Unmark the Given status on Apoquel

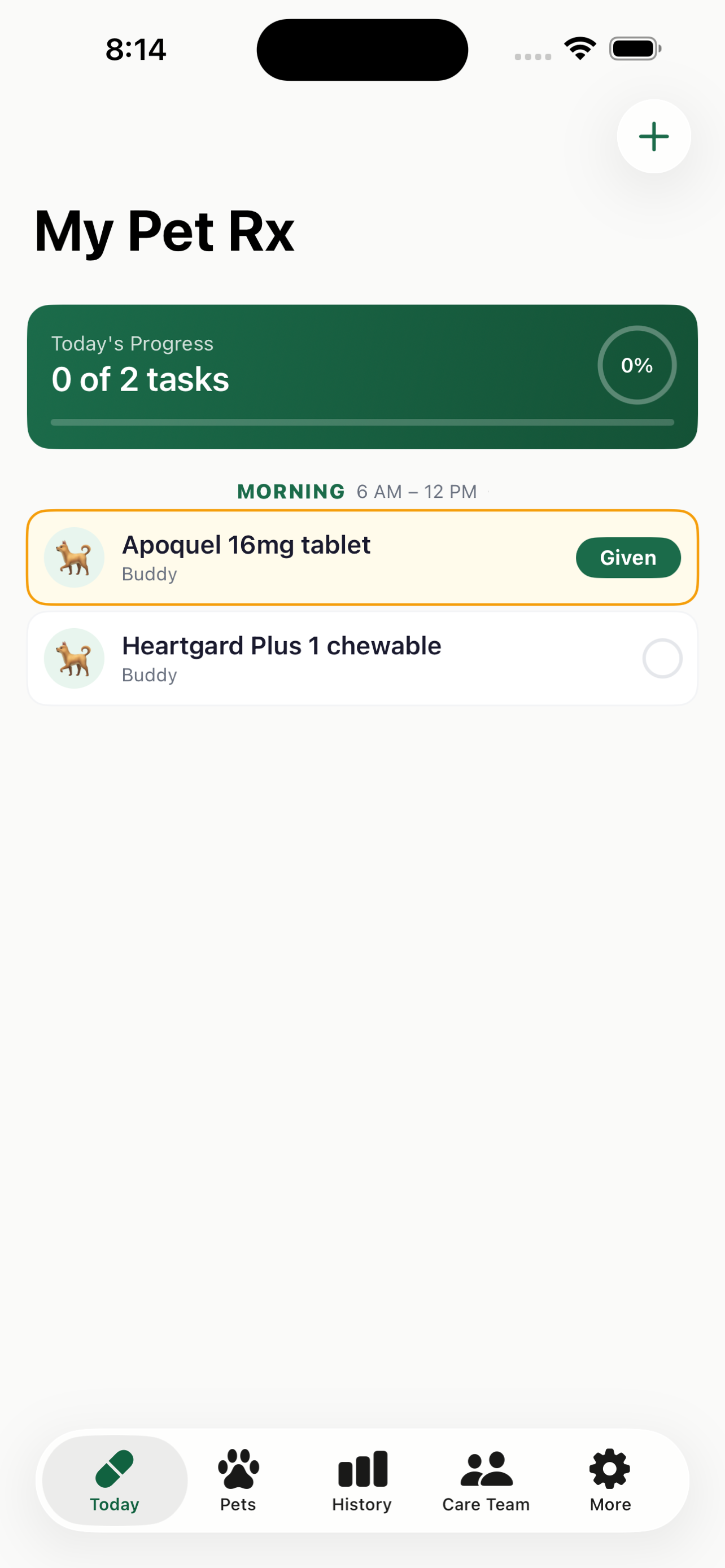[x=628, y=557]
